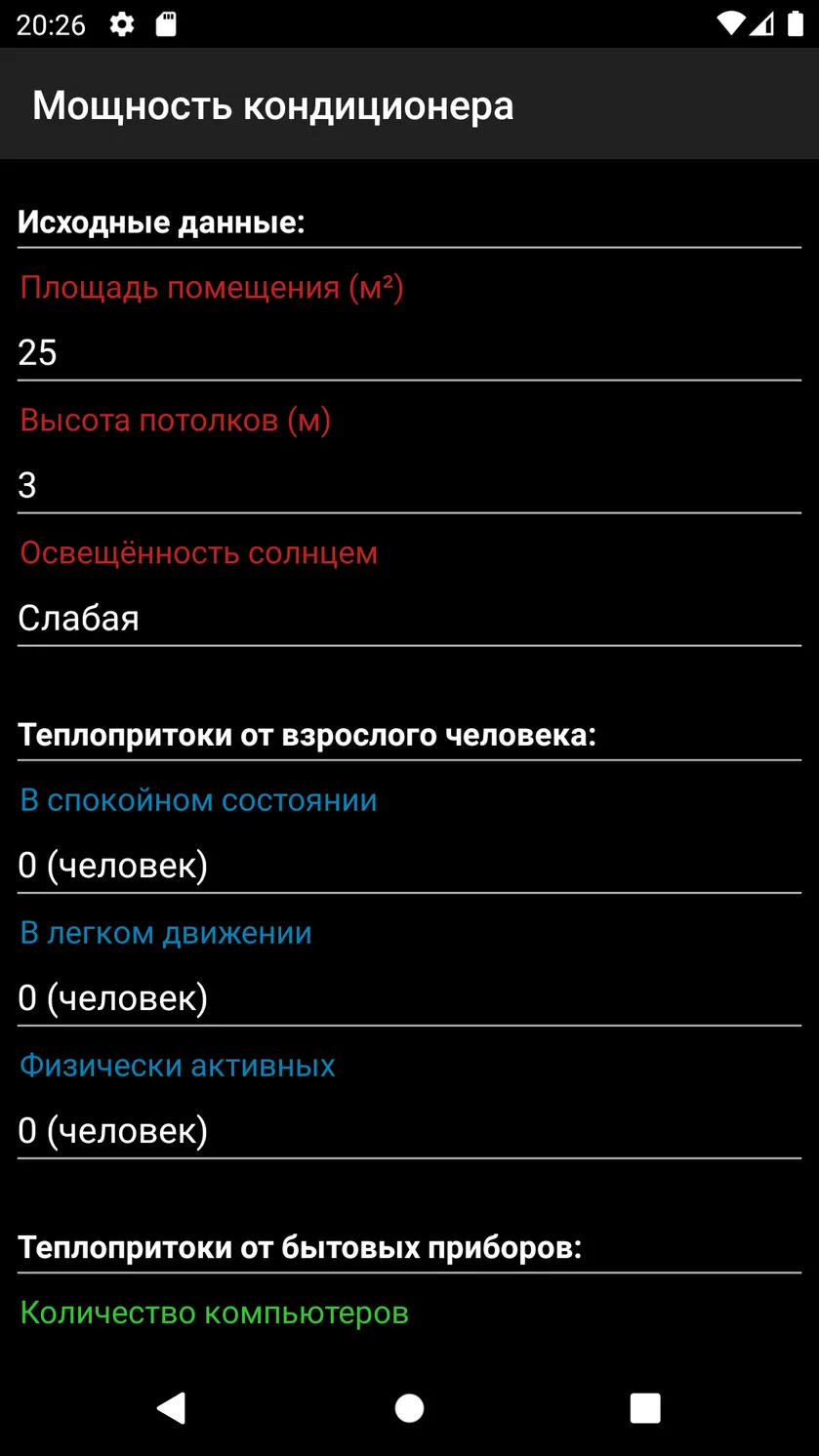Image resolution: width=819 pixels, height=1456 pixels.
Task: Edit the ceiling height field showing 3
Action: (x=409, y=484)
